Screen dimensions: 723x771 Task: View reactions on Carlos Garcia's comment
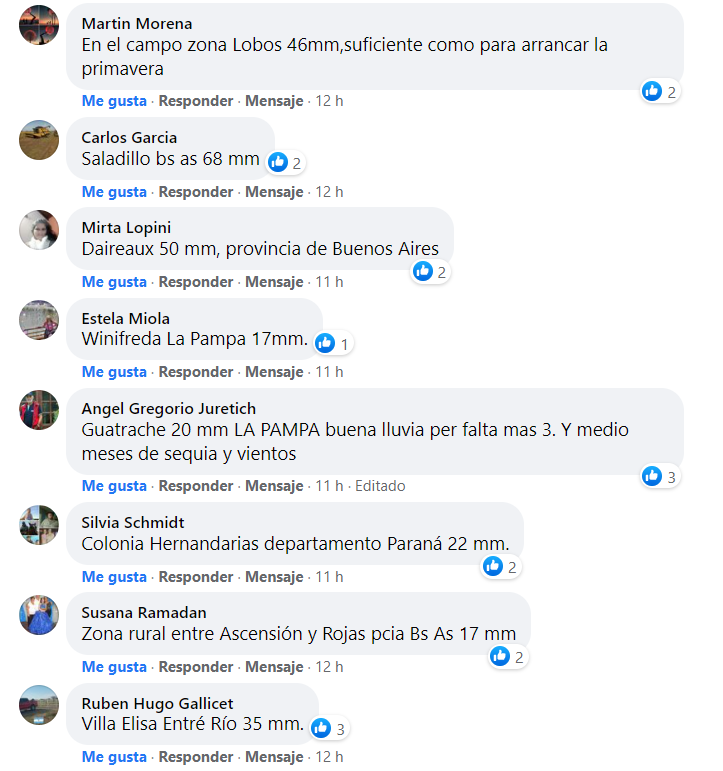(285, 162)
